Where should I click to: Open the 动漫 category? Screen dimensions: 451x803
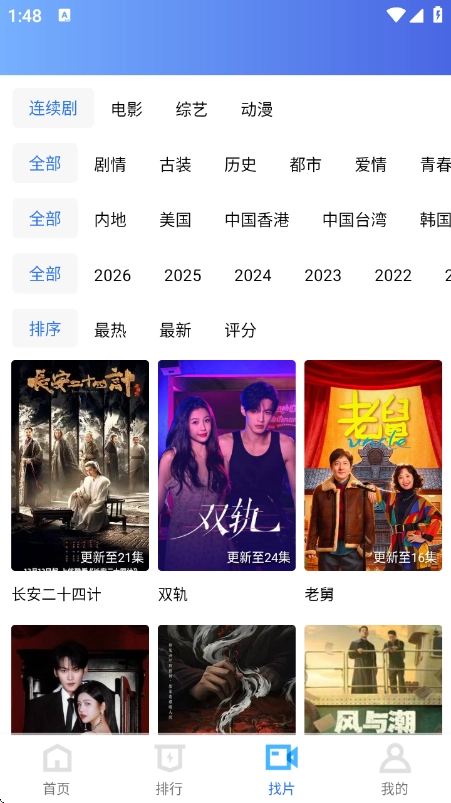(256, 109)
